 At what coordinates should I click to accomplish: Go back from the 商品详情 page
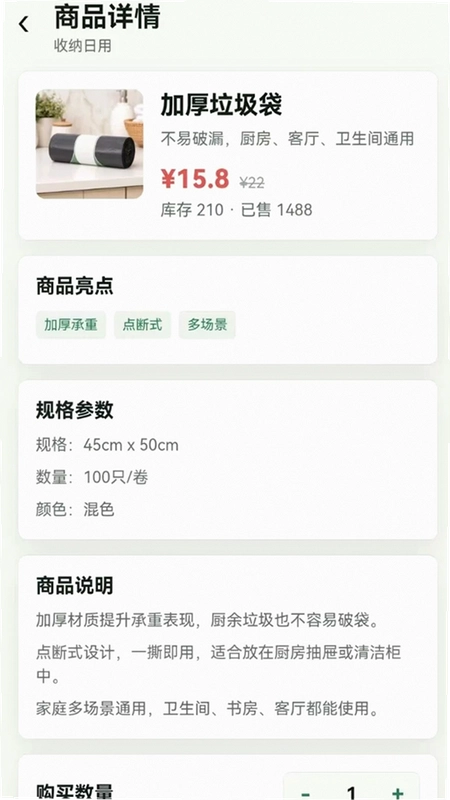(x=23, y=24)
